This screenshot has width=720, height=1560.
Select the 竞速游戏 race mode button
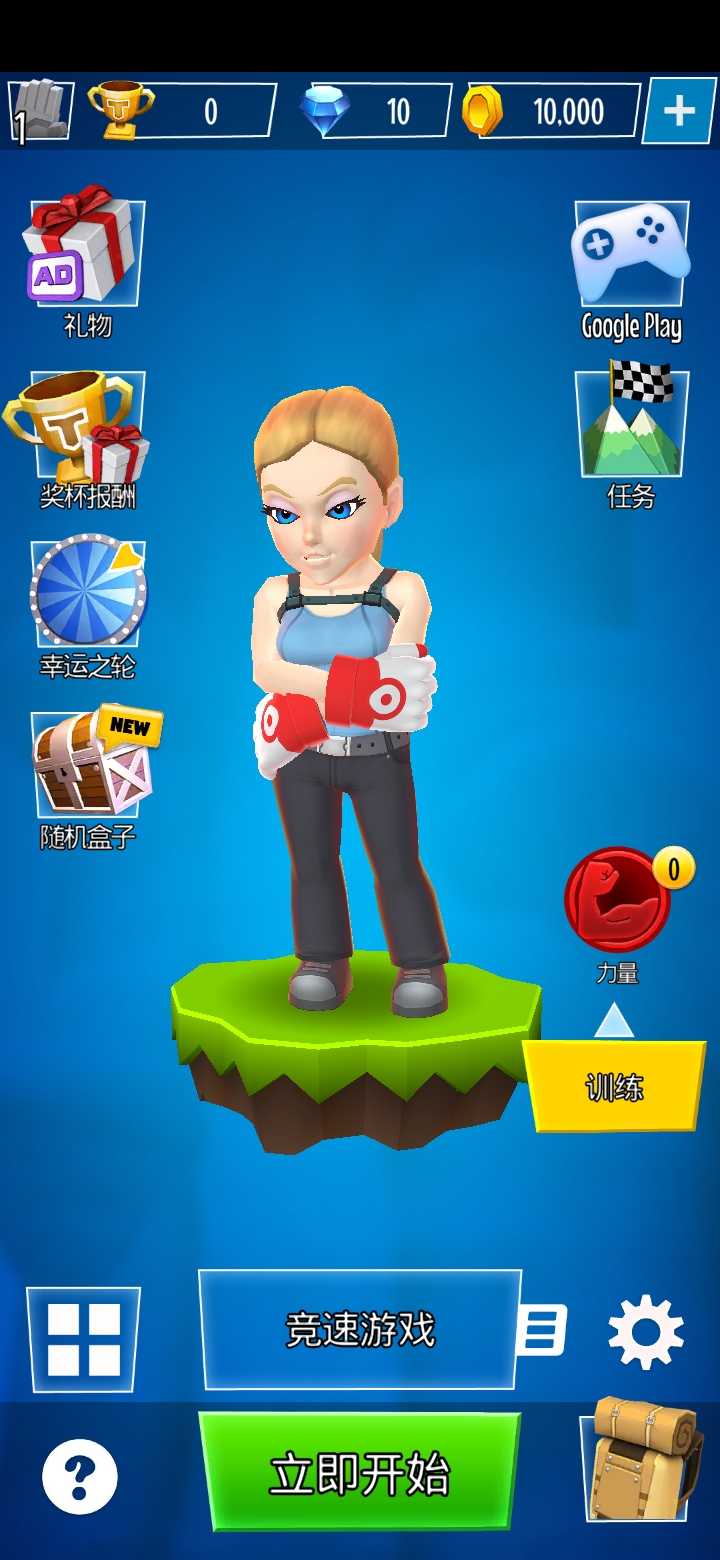point(360,1330)
